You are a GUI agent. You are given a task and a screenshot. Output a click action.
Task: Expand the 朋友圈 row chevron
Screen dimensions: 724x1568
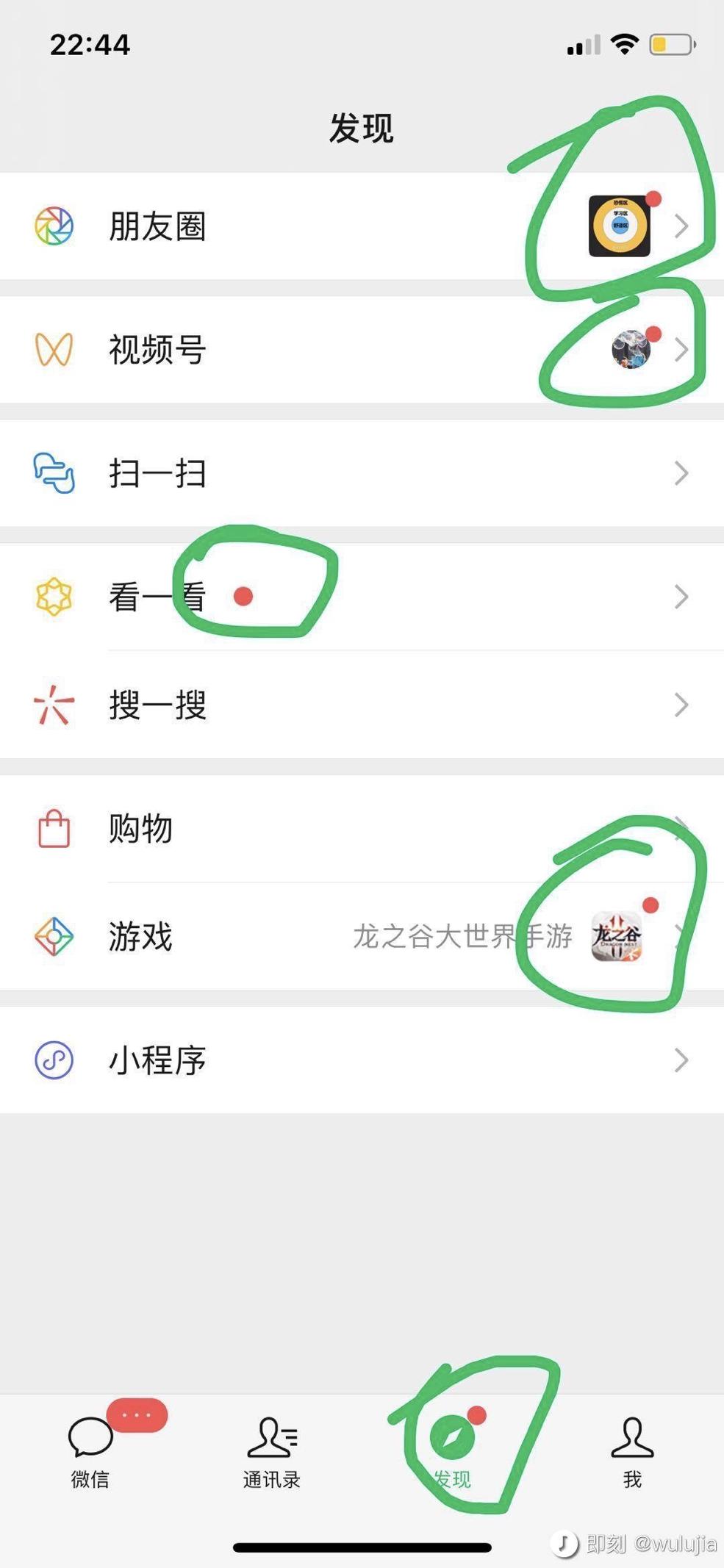pos(681,226)
